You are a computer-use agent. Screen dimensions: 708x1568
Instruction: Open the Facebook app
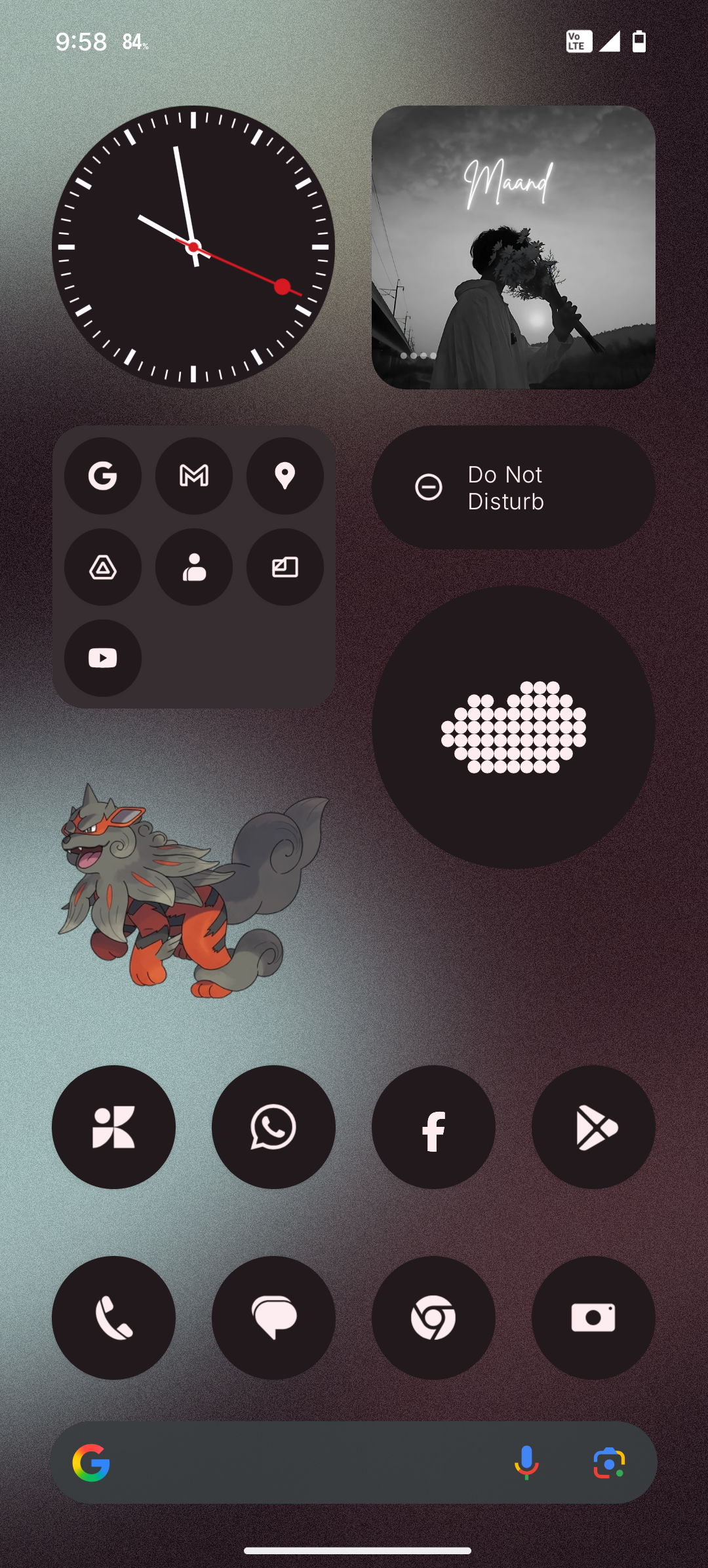pyautogui.click(x=433, y=1127)
